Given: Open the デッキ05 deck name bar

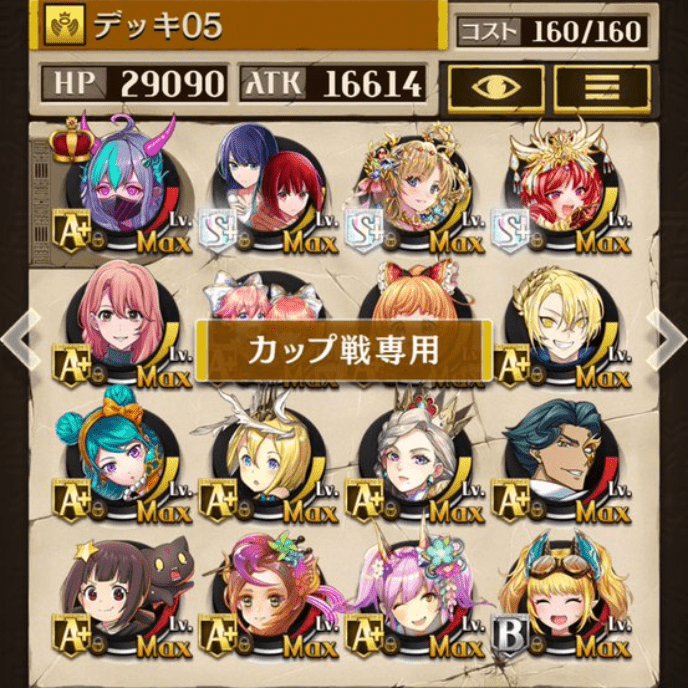Looking at the screenshot, I should (x=240, y=27).
